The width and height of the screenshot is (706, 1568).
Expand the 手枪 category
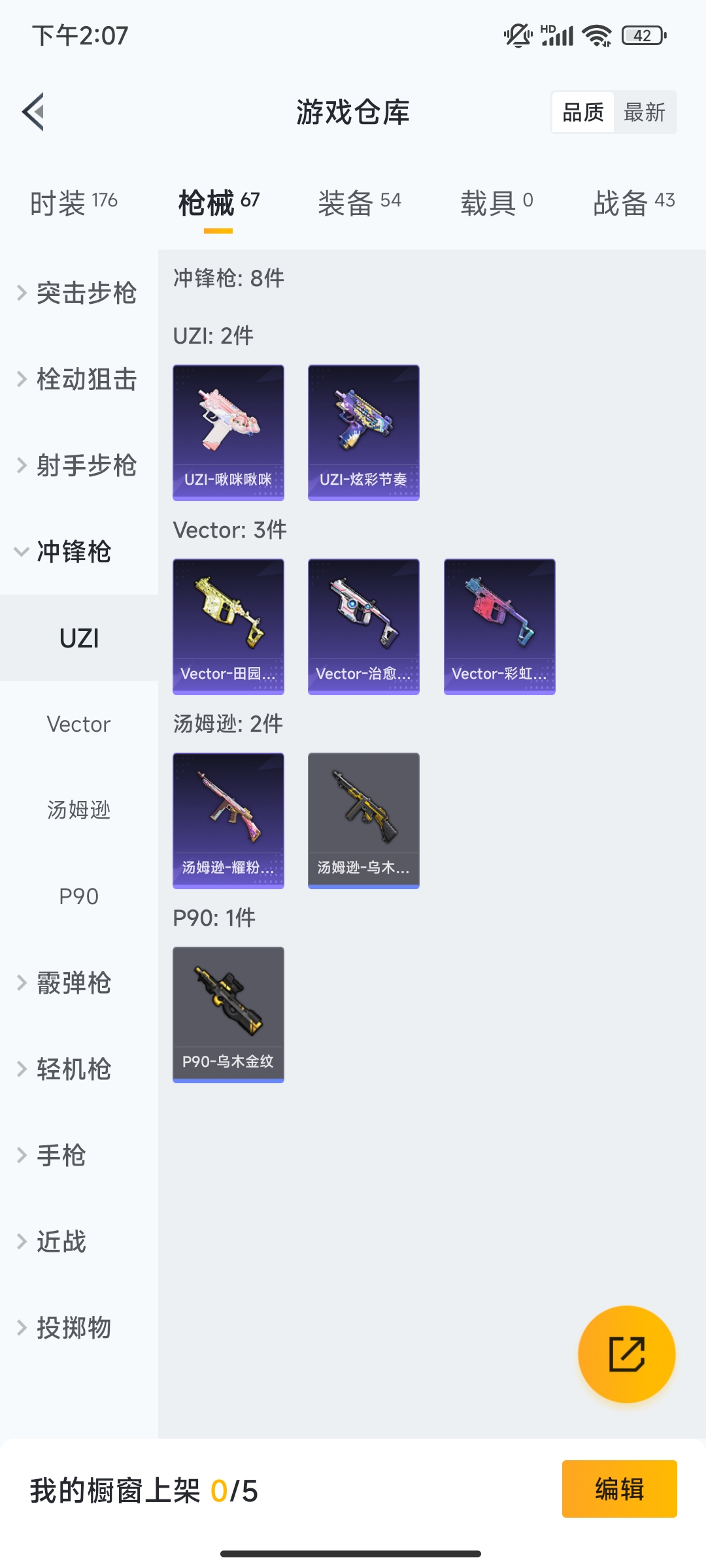pos(60,1155)
